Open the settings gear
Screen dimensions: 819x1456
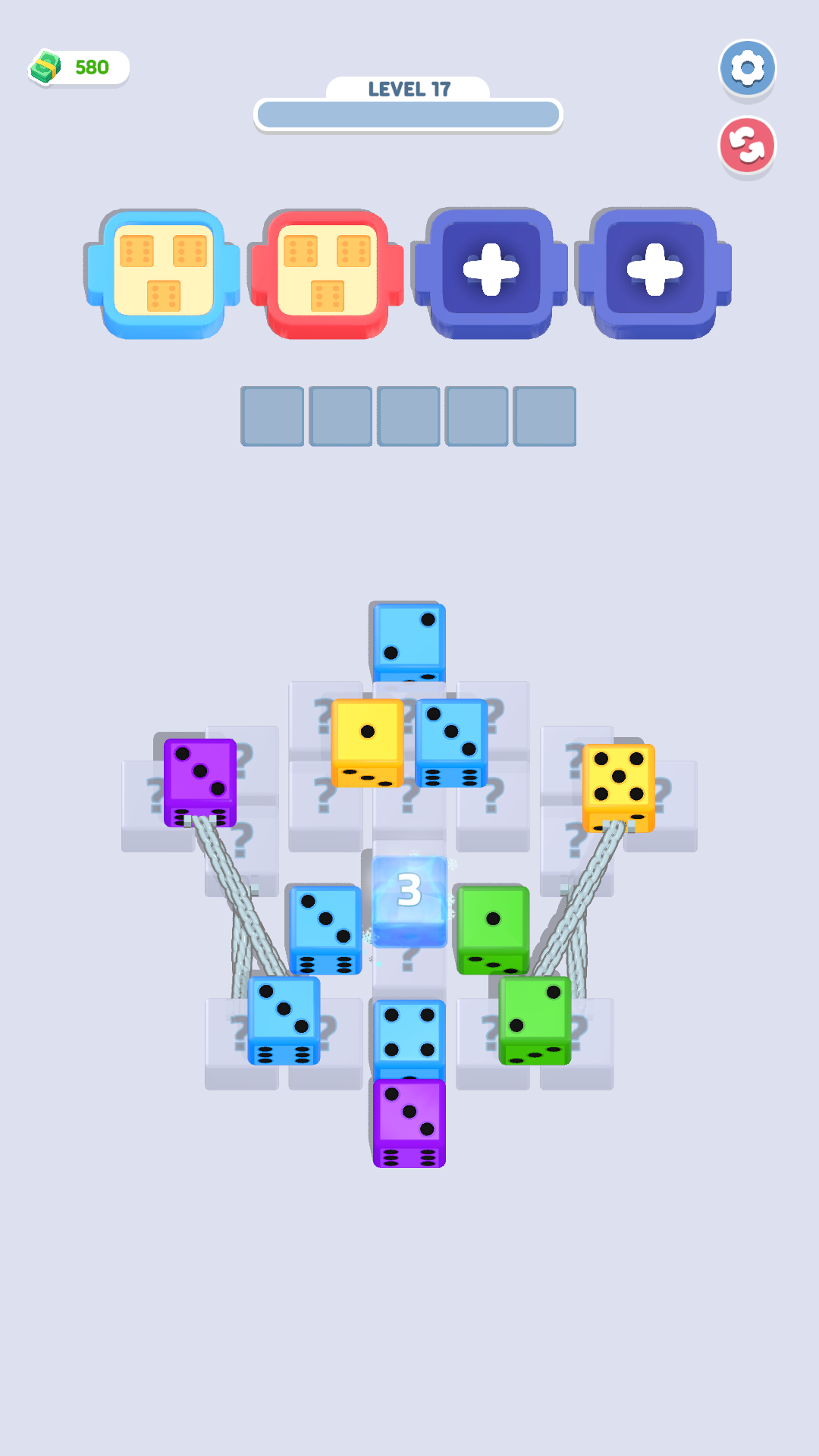click(x=747, y=68)
